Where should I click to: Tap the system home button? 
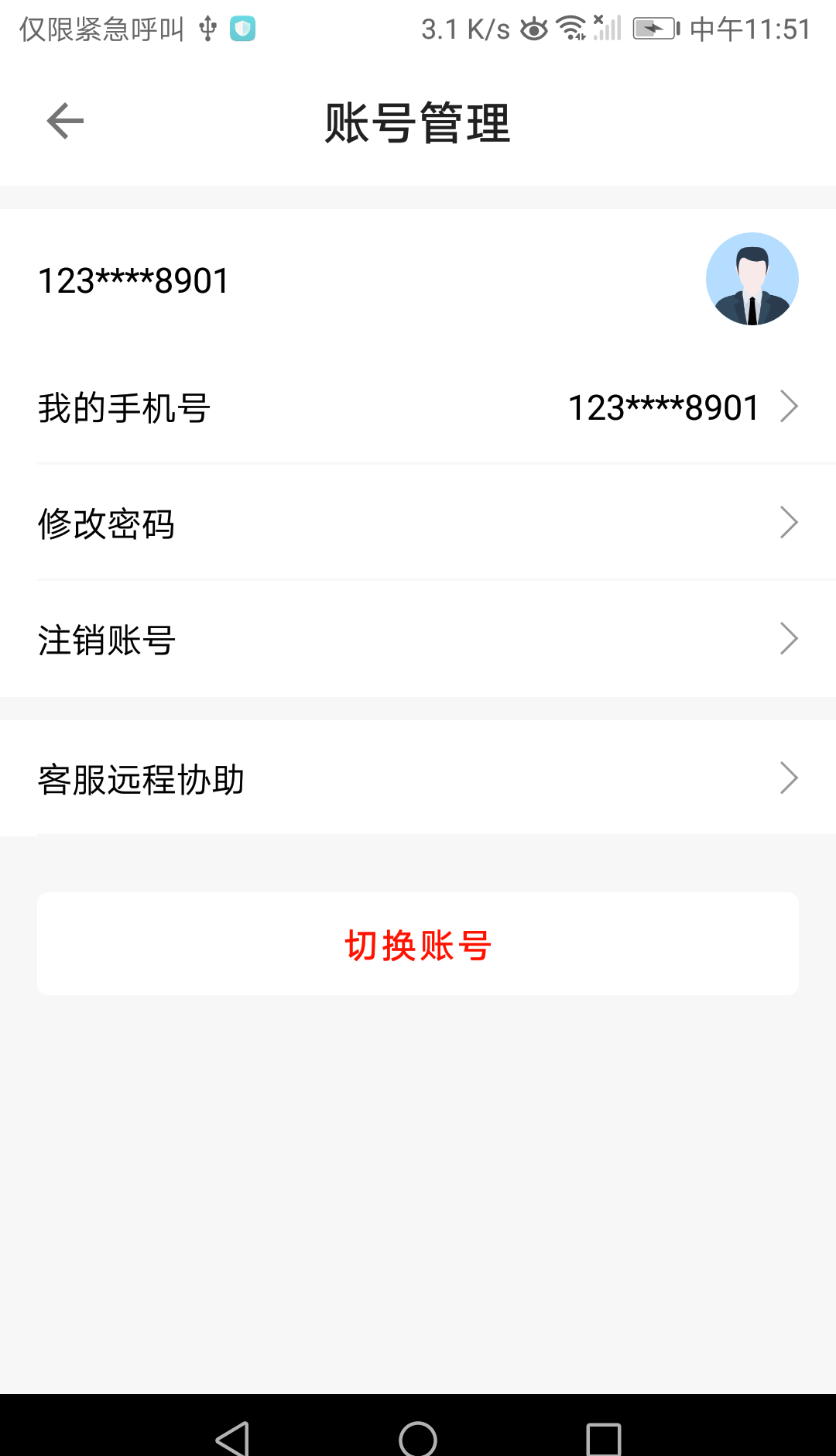coord(418,1439)
